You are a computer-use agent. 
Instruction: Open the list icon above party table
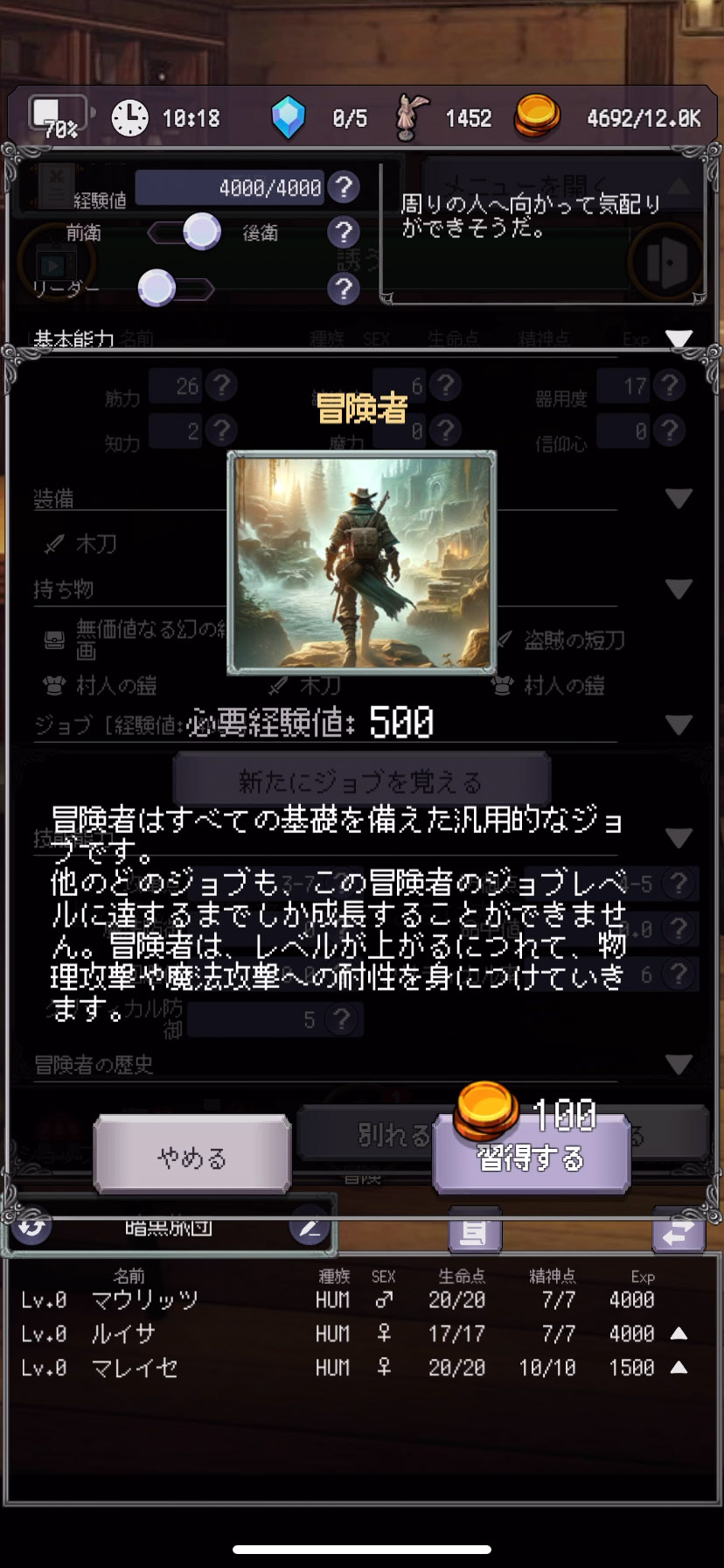pos(474,1233)
